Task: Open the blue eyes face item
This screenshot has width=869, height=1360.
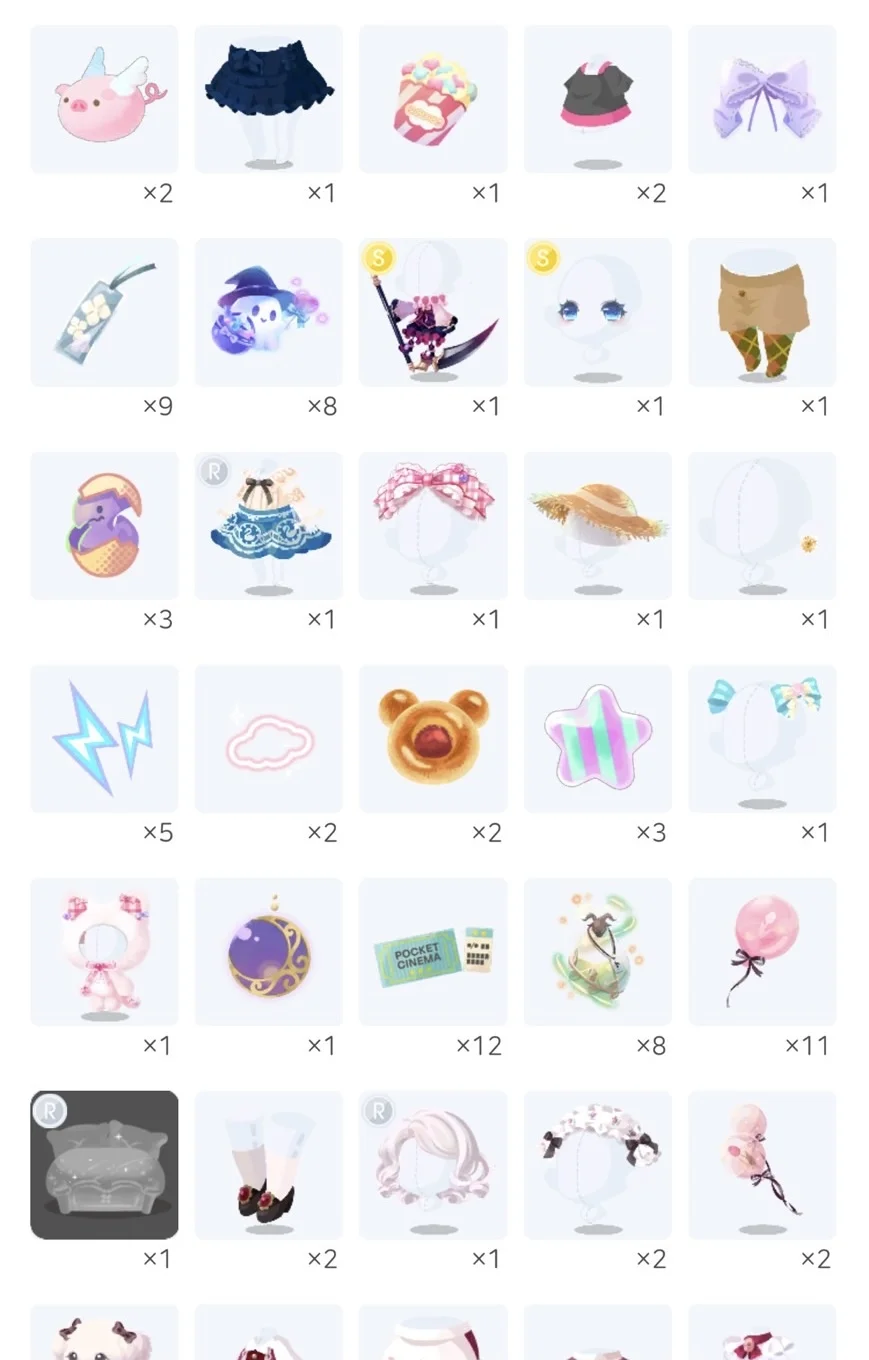Action: click(597, 313)
